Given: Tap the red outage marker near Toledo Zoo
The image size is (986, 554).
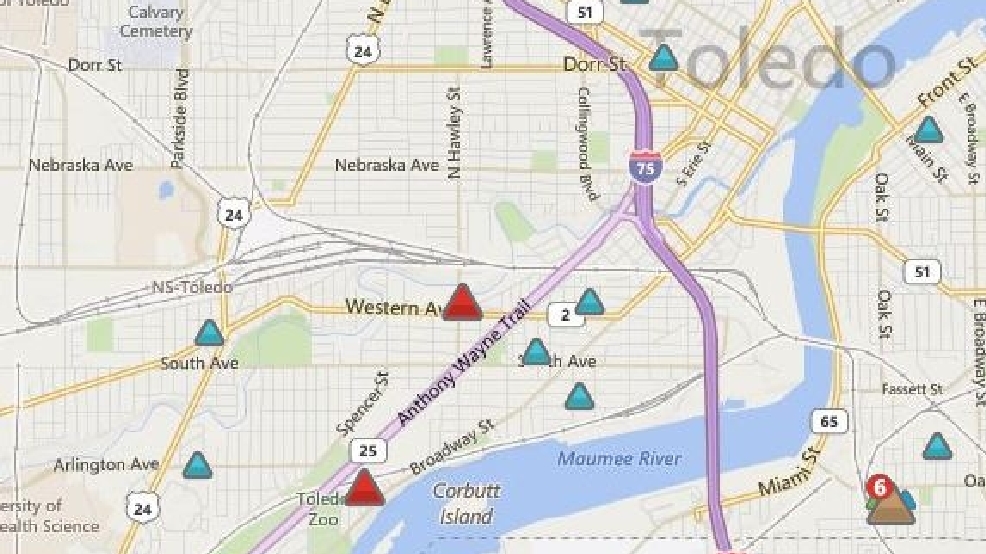Looking at the screenshot, I should click(364, 488).
